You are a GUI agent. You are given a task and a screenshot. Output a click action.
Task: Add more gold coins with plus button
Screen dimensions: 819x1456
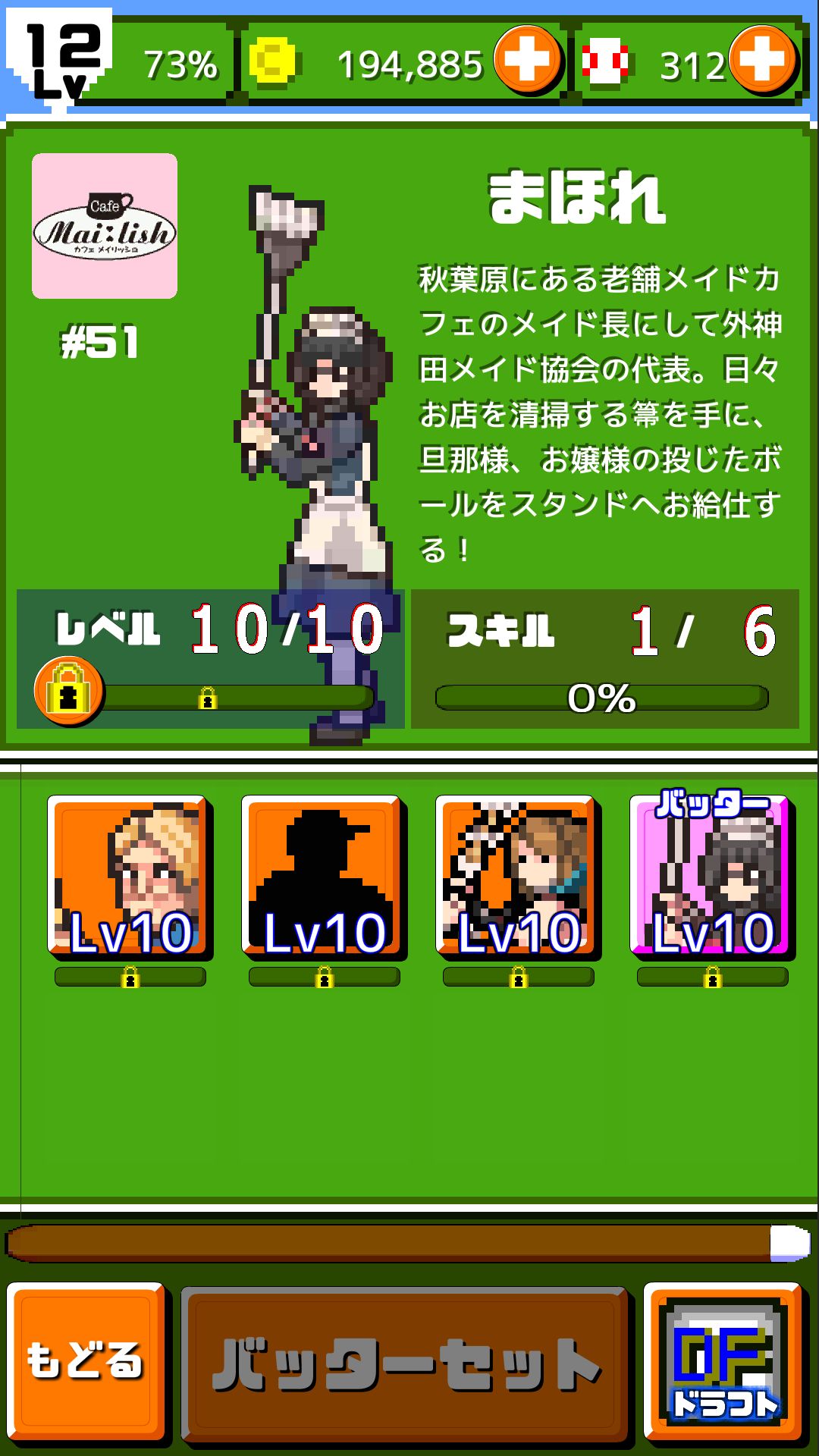click(x=528, y=59)
